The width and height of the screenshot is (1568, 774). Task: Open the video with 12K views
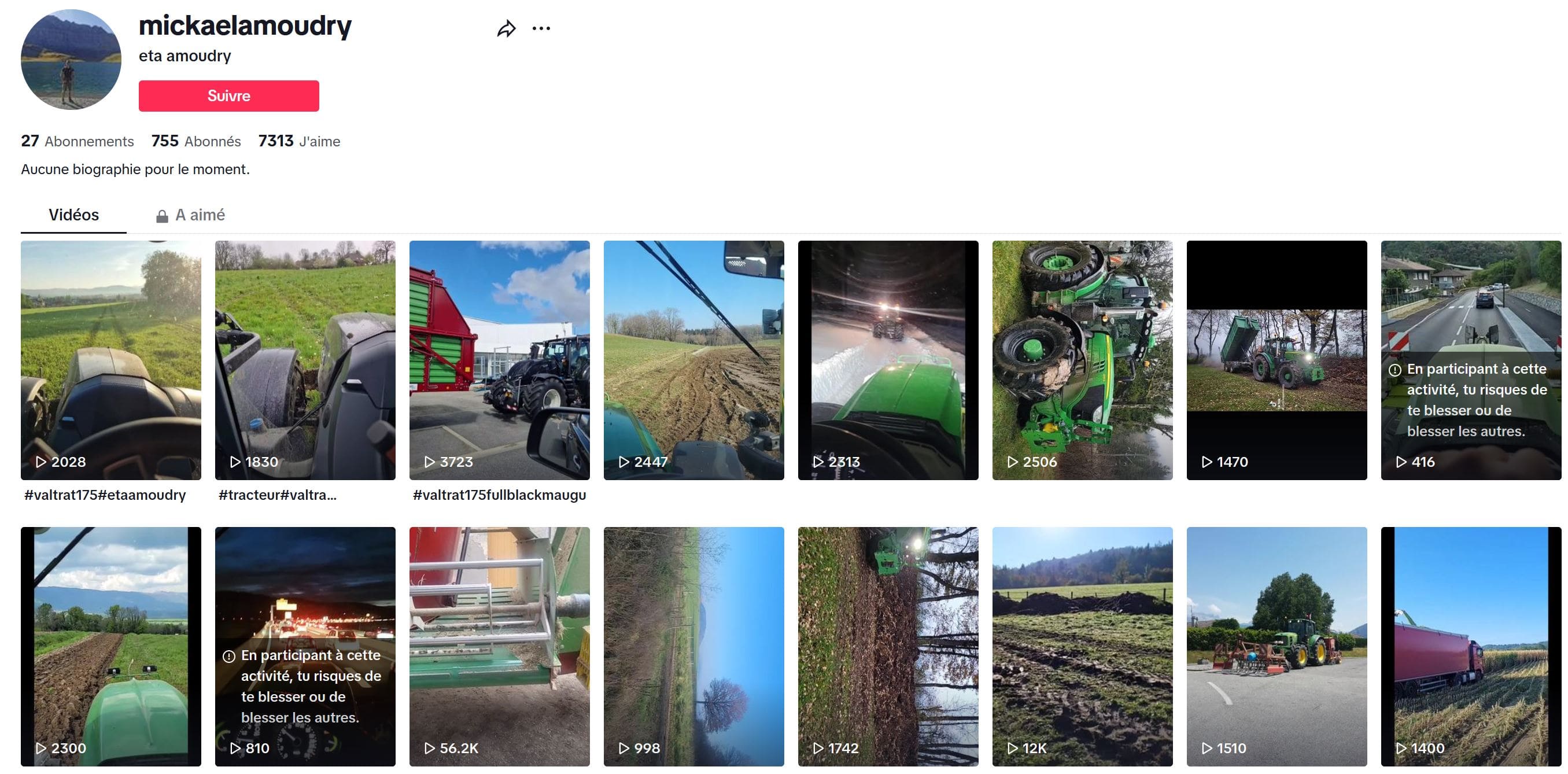point(1082,646)
